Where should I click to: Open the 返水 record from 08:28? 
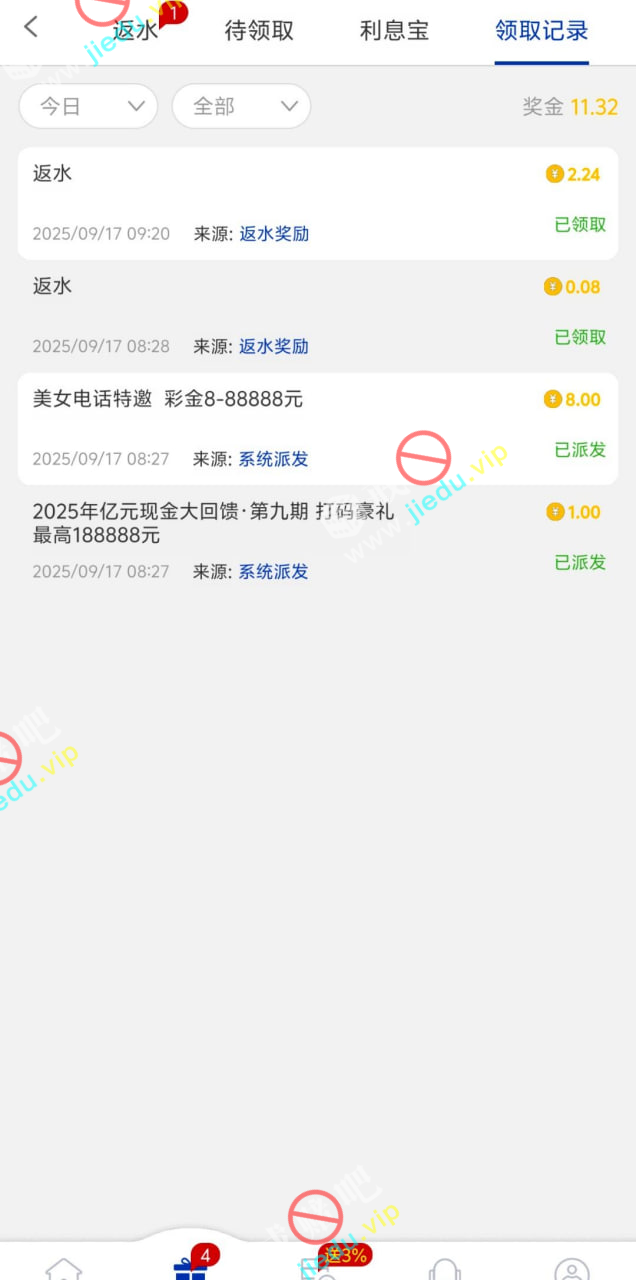coord(317,316)
